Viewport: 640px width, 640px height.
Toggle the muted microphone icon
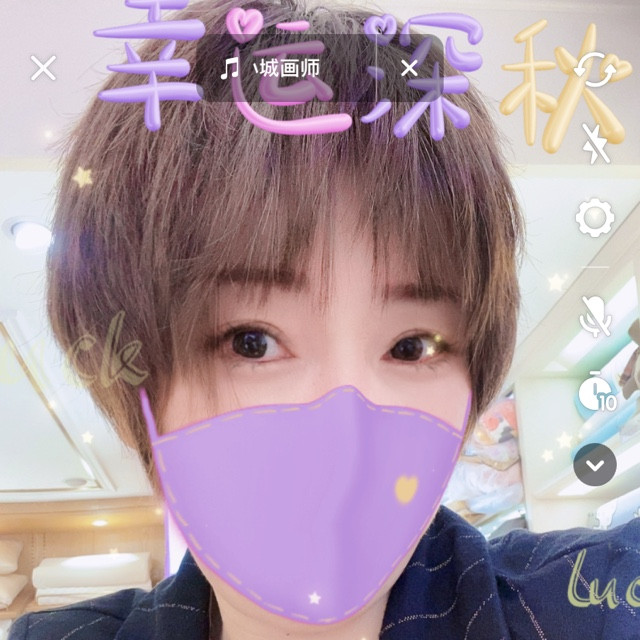tap(596, 316)
